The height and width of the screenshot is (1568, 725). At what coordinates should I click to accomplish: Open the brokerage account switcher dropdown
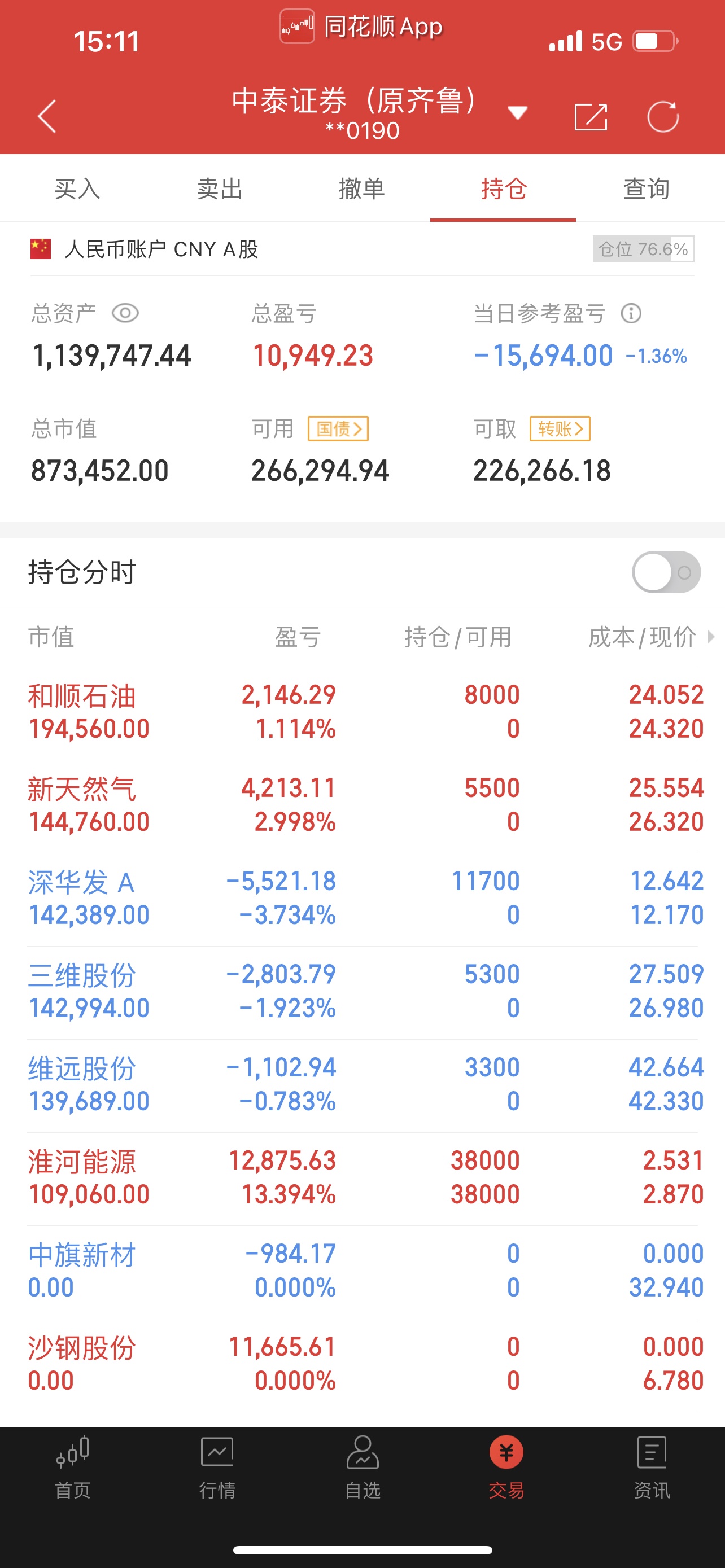(517, 113)
